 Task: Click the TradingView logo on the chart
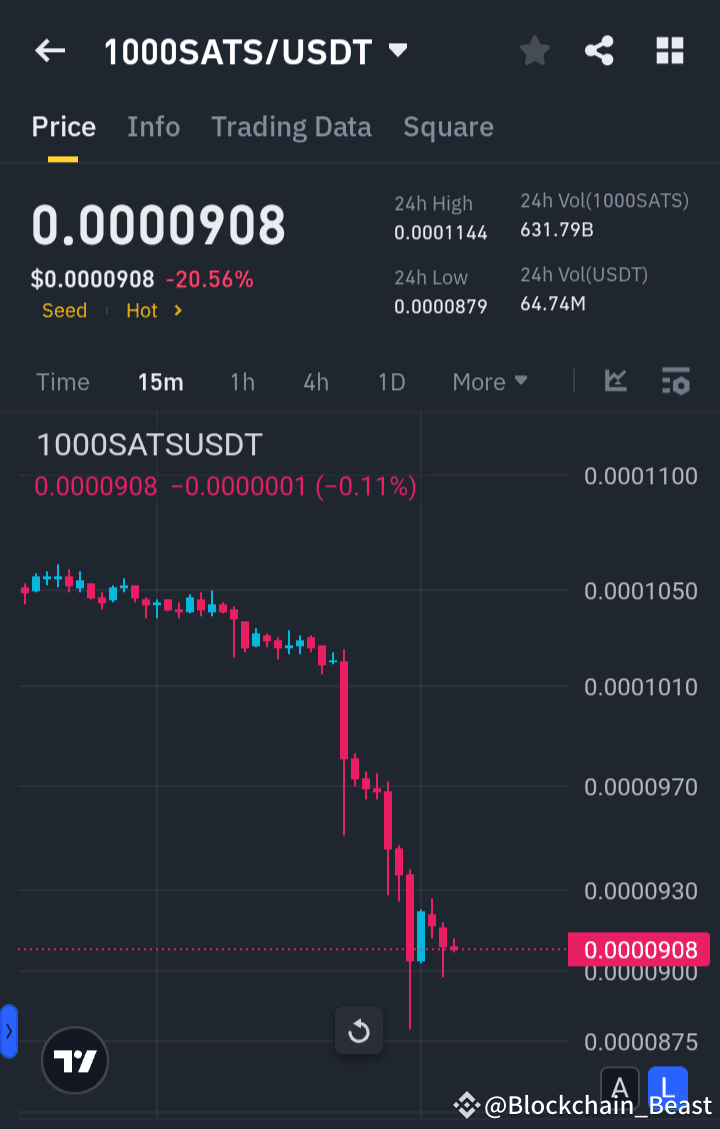(x=75, y=1060)
